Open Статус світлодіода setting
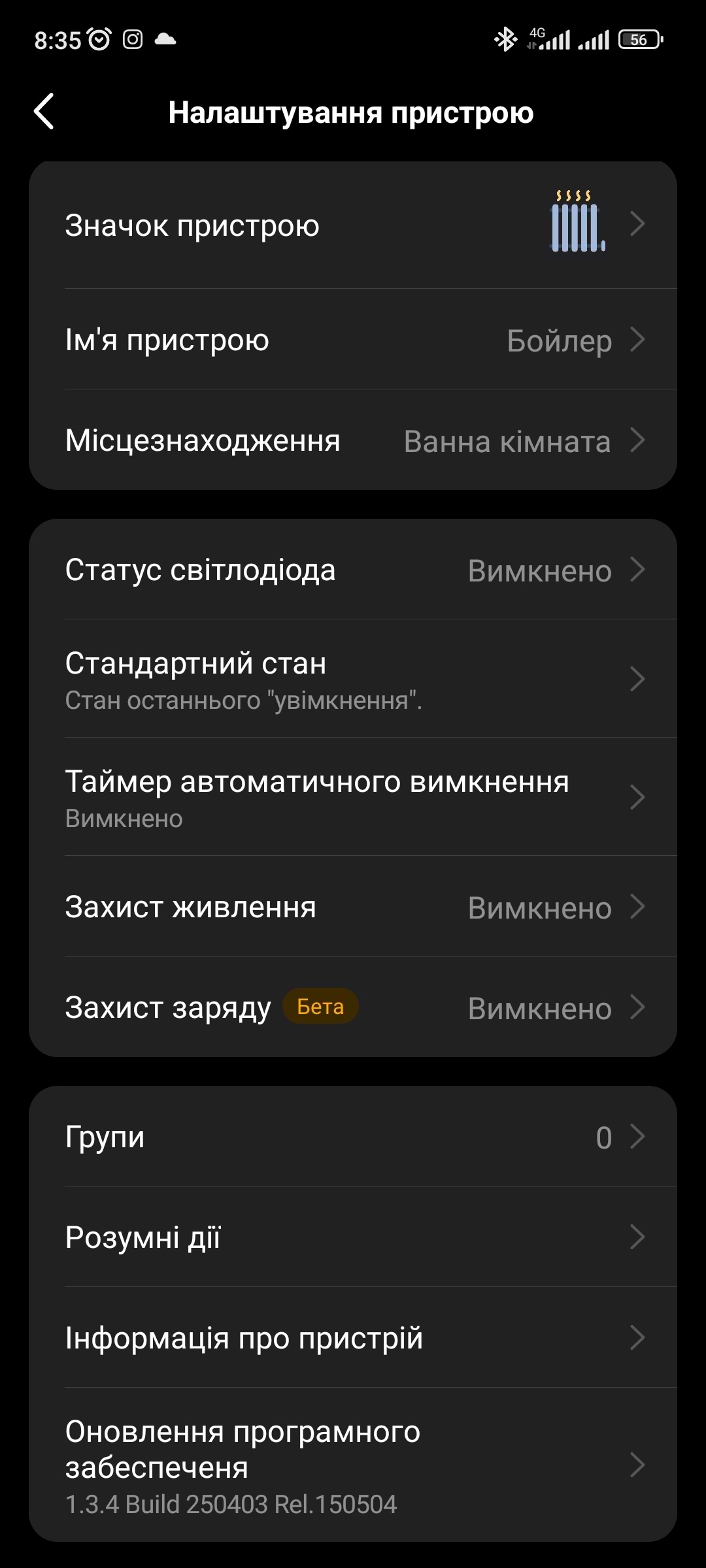The image size is (706, 1568). 353,570
